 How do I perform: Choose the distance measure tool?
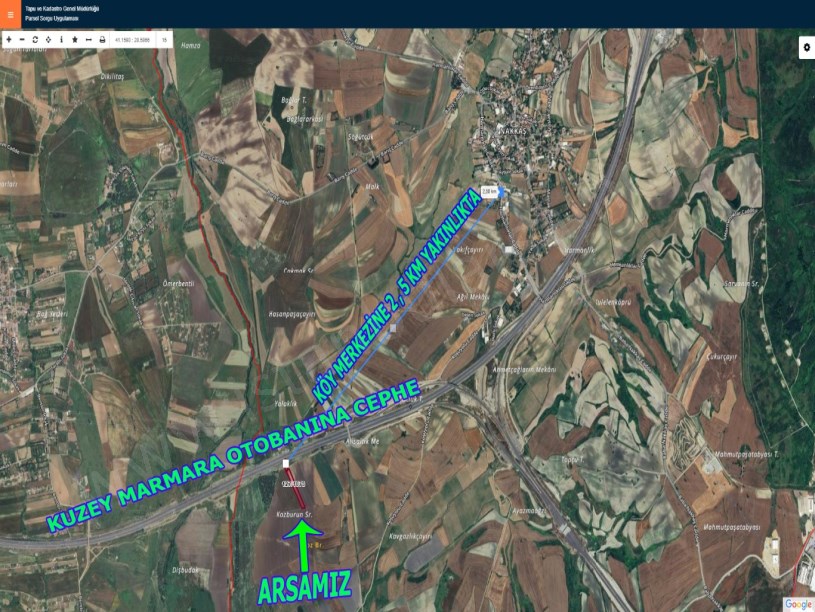click(88, 39)
